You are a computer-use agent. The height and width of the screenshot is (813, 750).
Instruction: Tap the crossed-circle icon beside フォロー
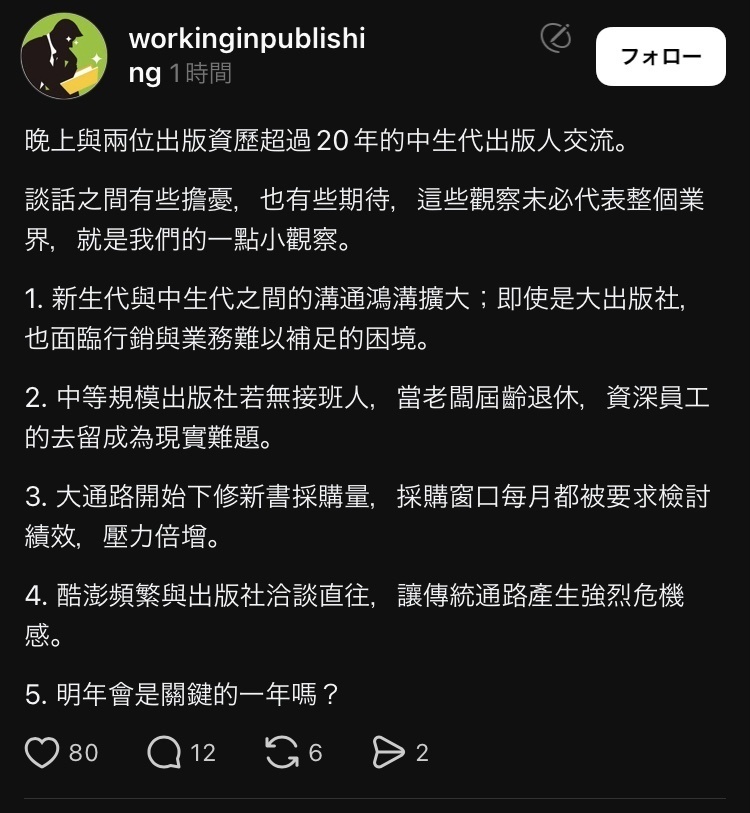(x=555, y=38)
